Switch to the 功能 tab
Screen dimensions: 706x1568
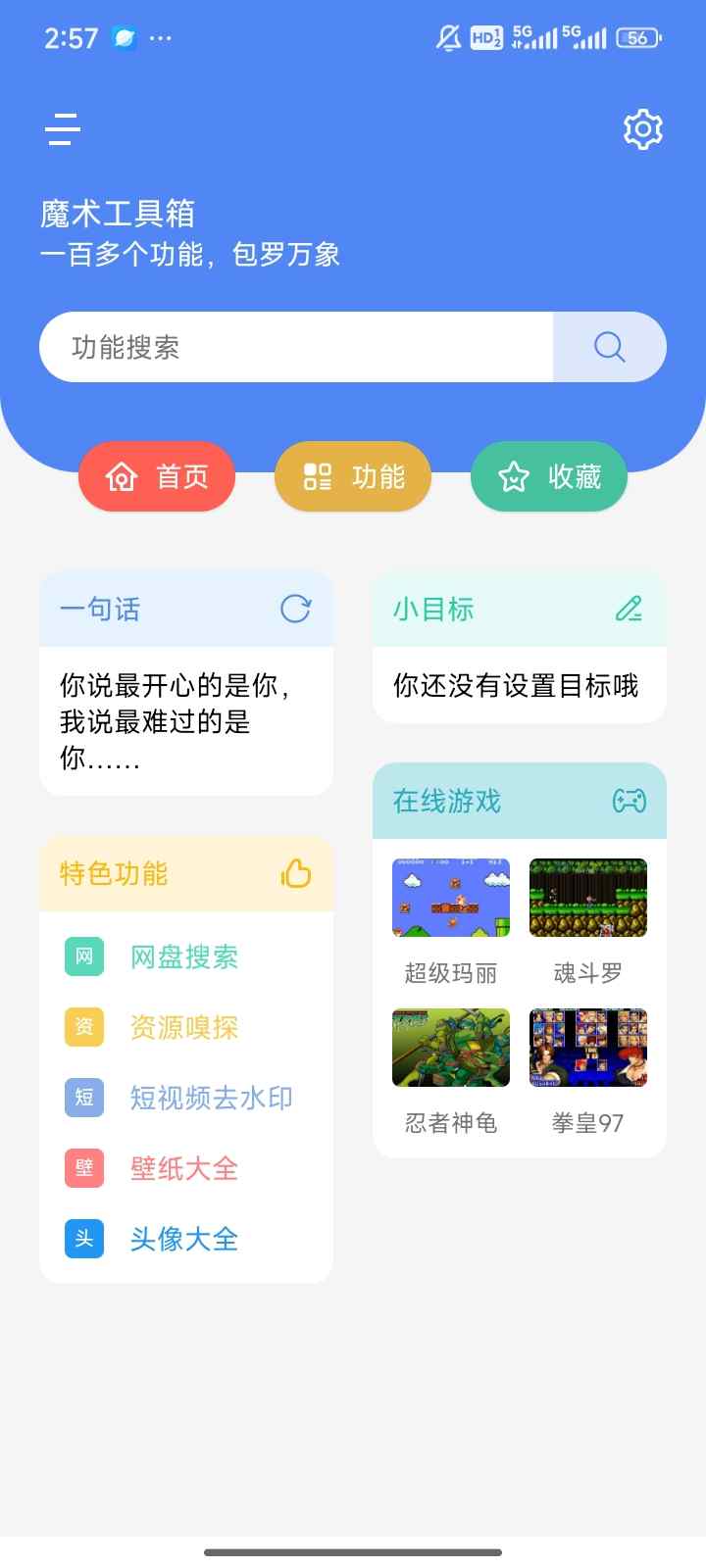click(353, 476)
